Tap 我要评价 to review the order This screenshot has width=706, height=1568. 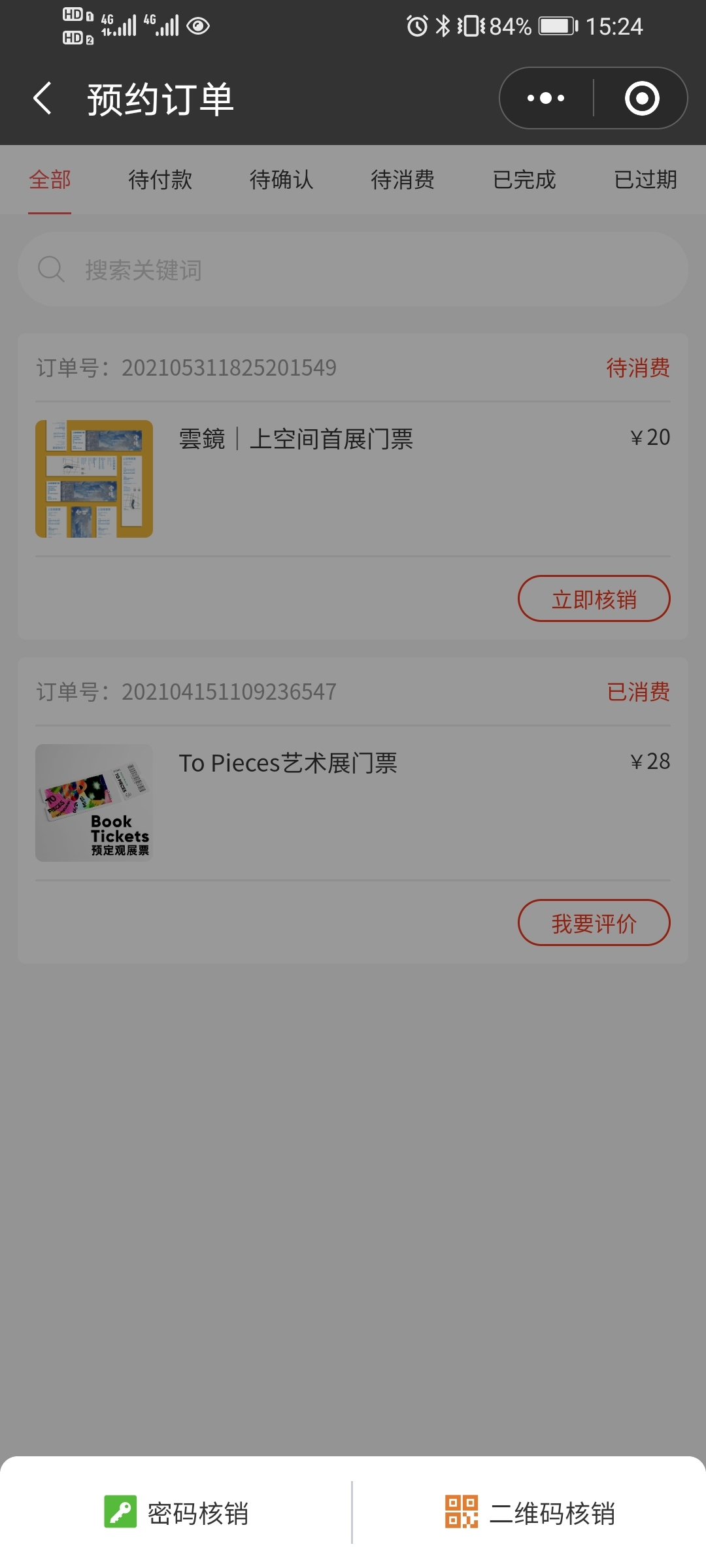point(594,923)
